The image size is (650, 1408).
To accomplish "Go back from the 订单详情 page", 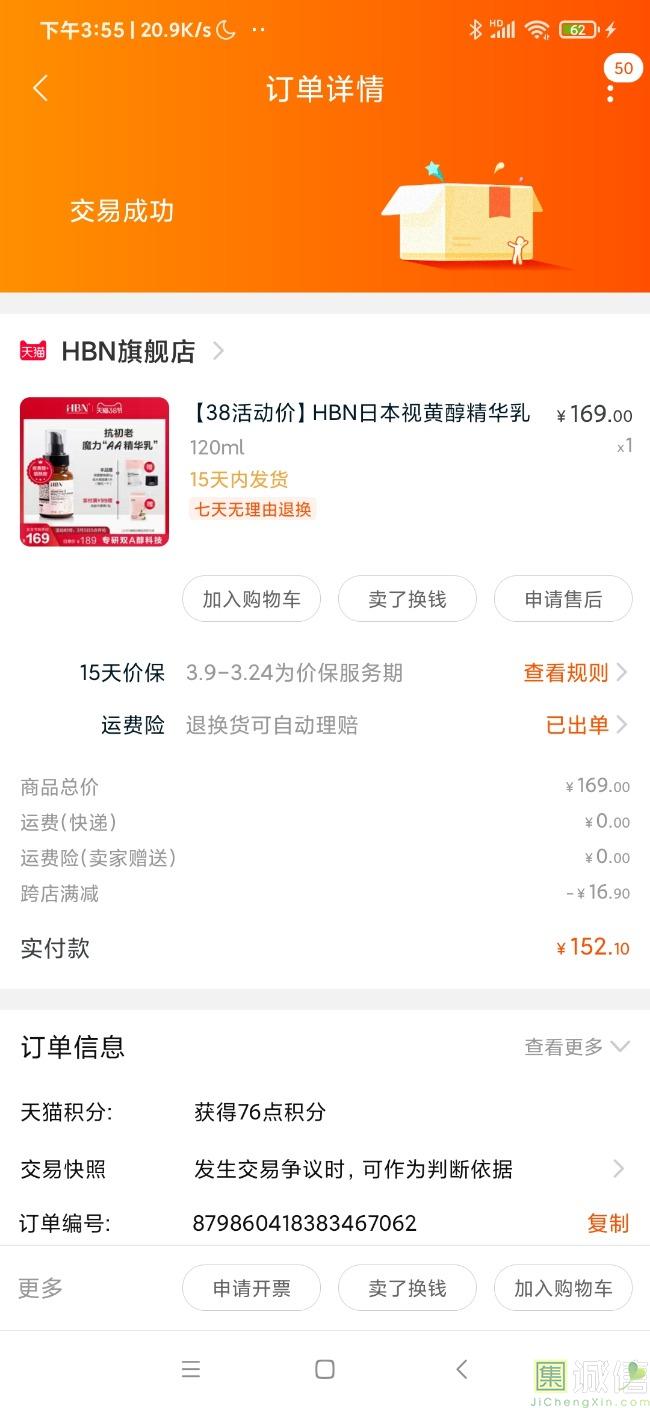I will tap(40, 89).
